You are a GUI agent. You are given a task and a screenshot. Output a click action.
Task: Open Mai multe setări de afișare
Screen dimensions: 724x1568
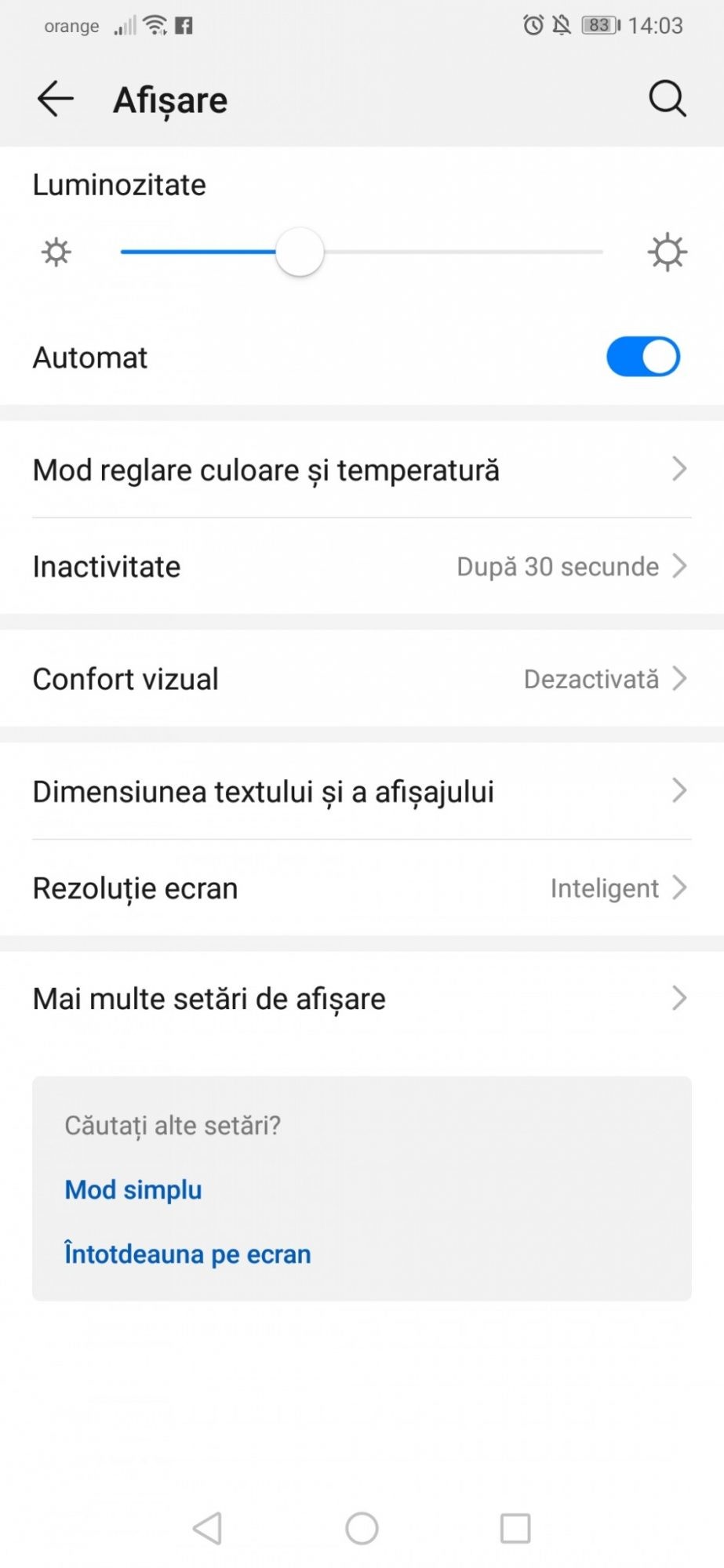(x=361, y=999)
